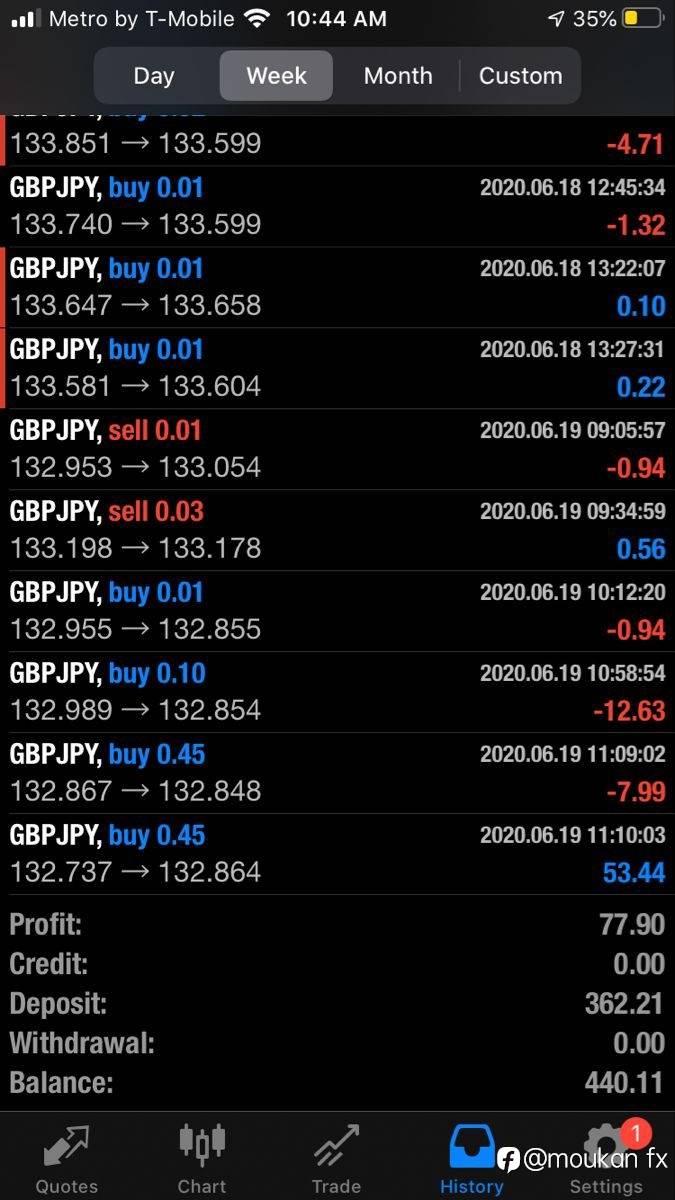Switch to the Month period

click(x=398, y=76)
